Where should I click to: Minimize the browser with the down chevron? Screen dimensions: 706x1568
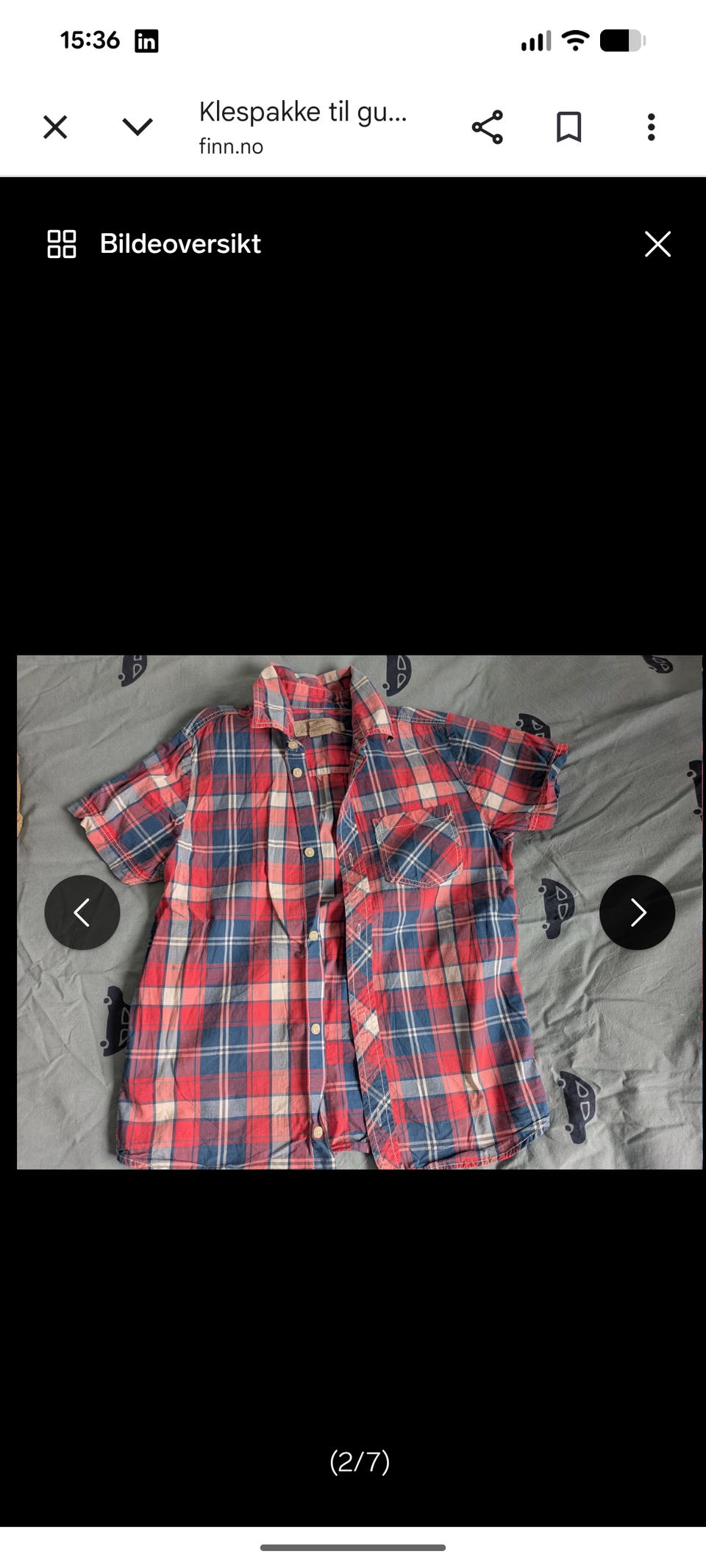point(138,127)
